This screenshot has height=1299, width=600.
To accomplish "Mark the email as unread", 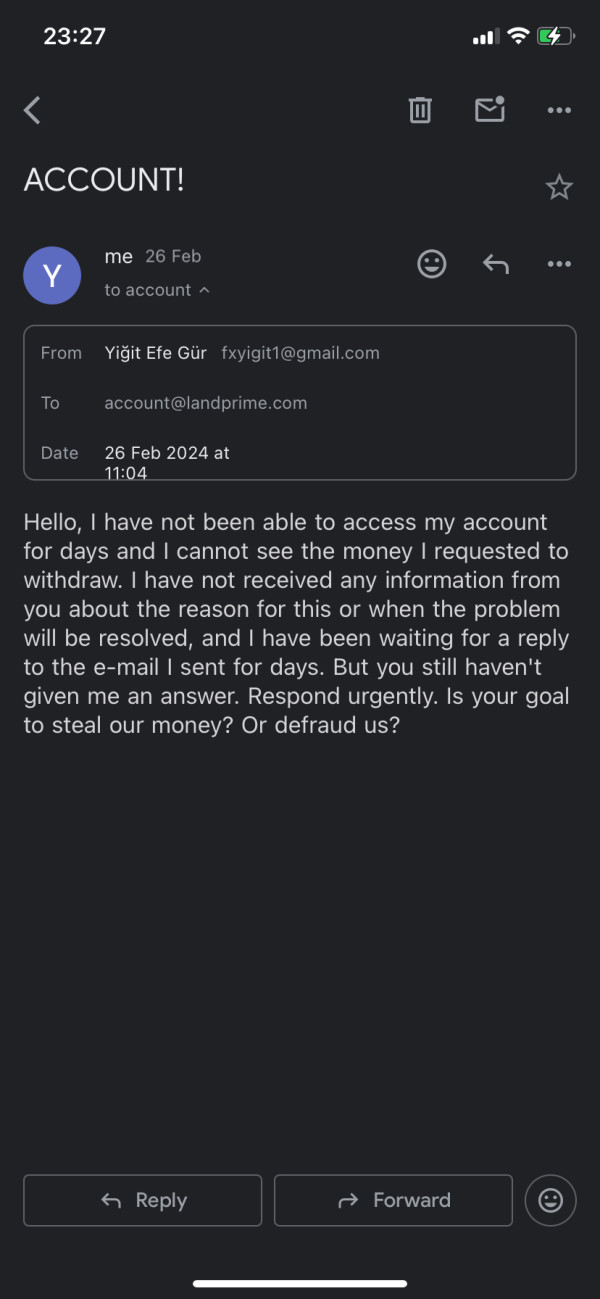I will click(490, 109).
